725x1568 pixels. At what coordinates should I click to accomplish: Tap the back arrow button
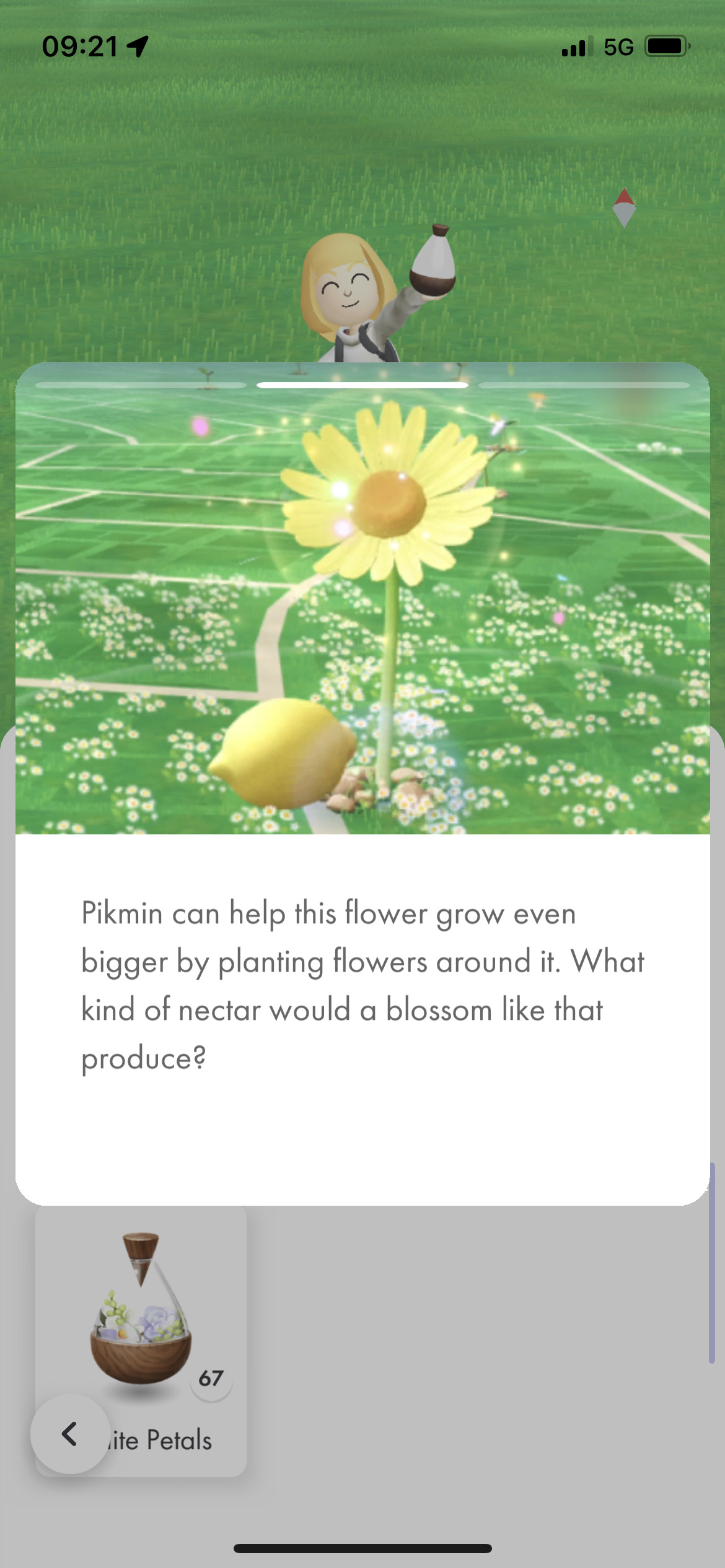pos(70,1434)
